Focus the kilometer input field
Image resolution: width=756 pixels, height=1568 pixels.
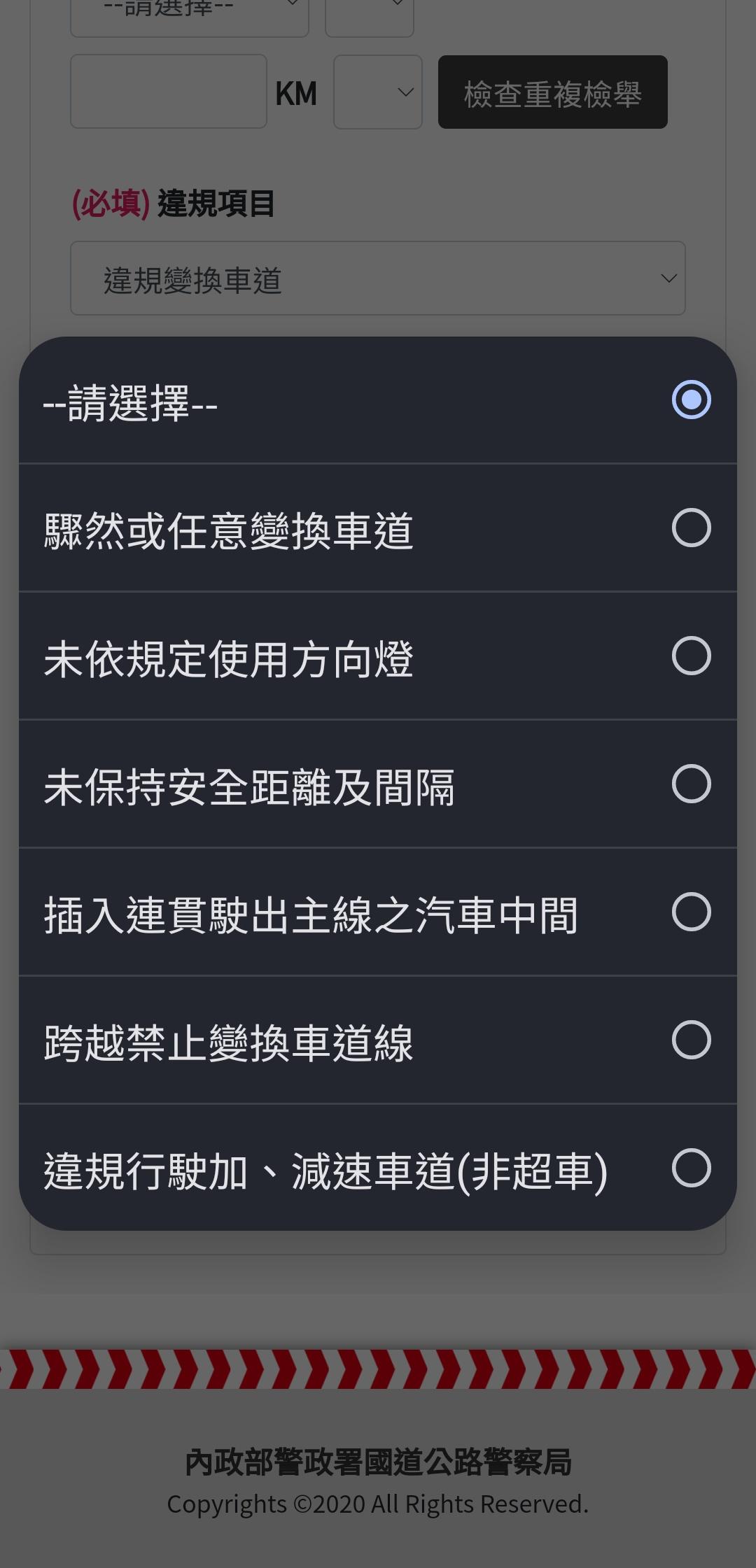(168, 92)
